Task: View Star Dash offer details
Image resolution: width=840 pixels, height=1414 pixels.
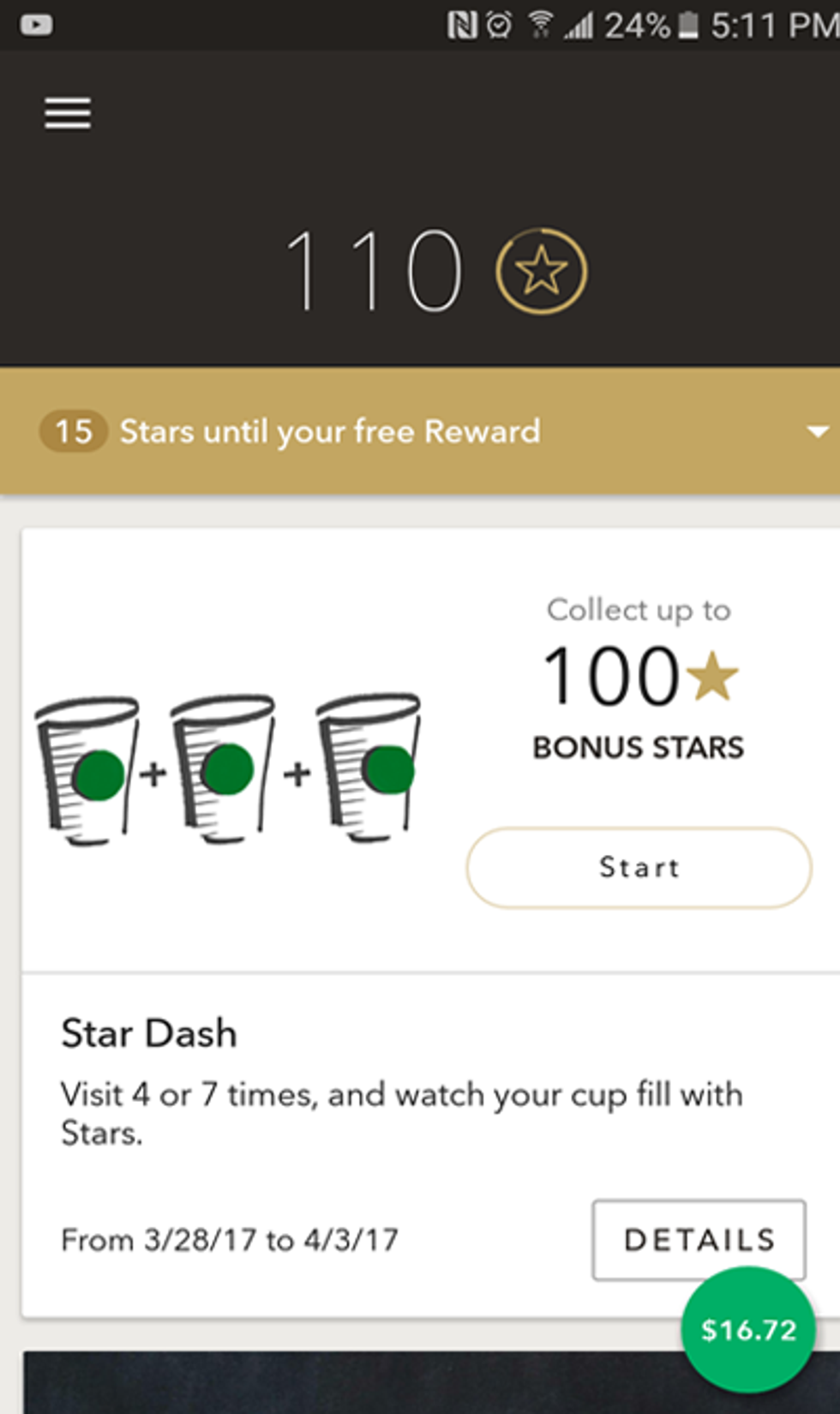Action: 698,1239
